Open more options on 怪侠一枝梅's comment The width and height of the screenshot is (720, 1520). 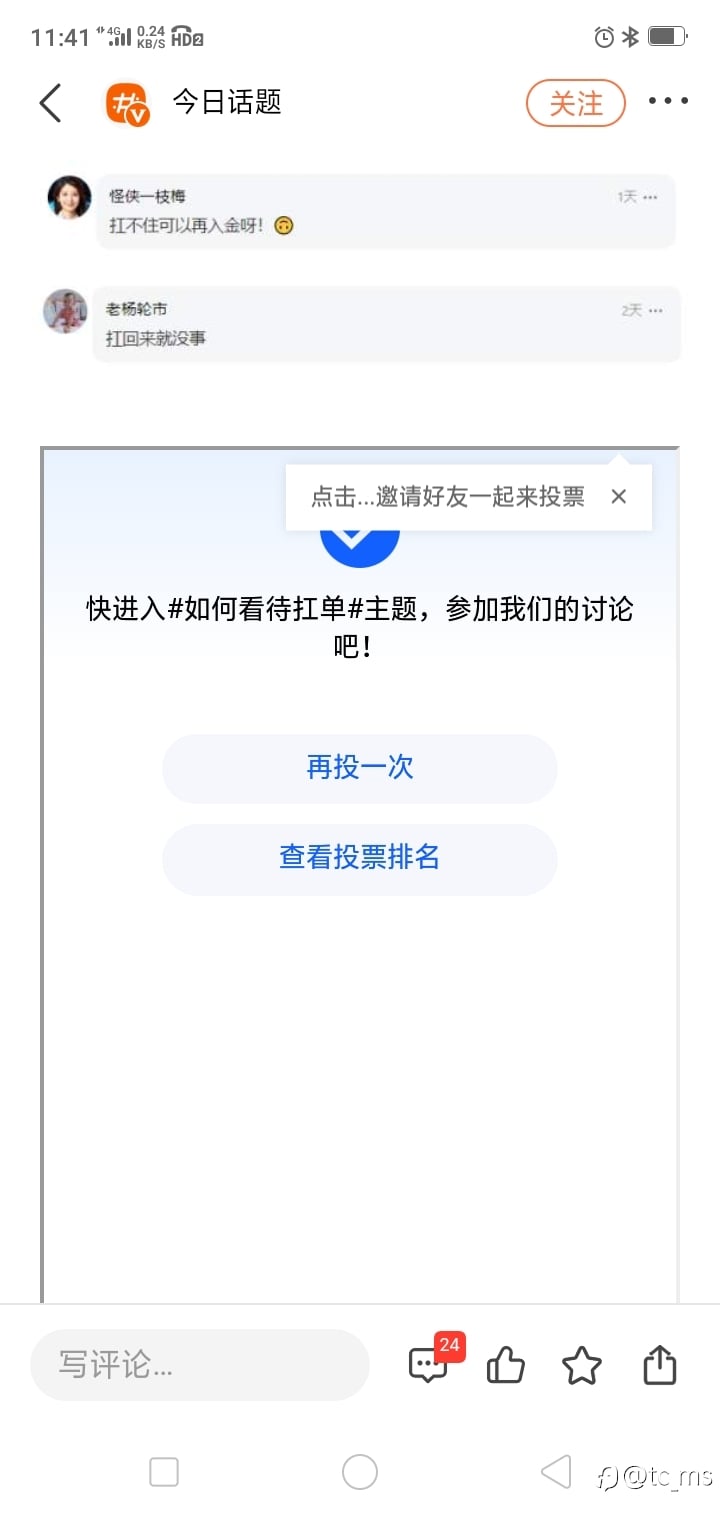click(x=651, y=197)
